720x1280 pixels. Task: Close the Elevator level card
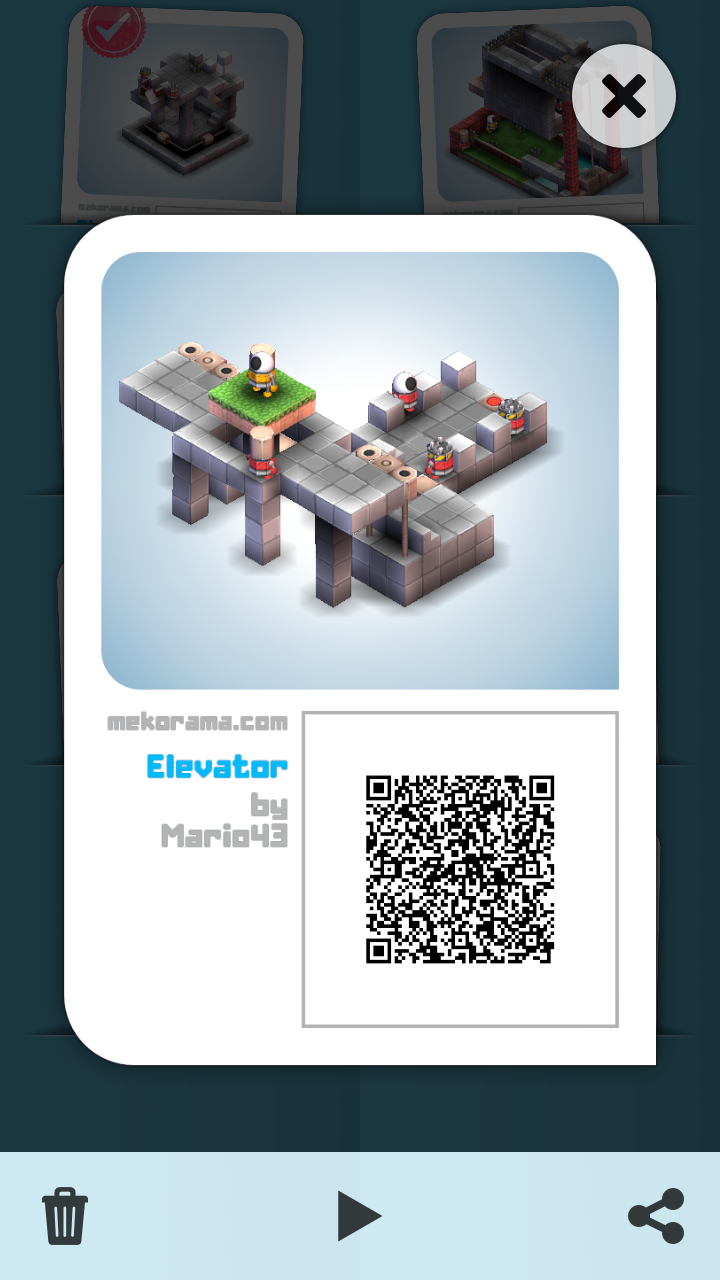tap(624, 96)
